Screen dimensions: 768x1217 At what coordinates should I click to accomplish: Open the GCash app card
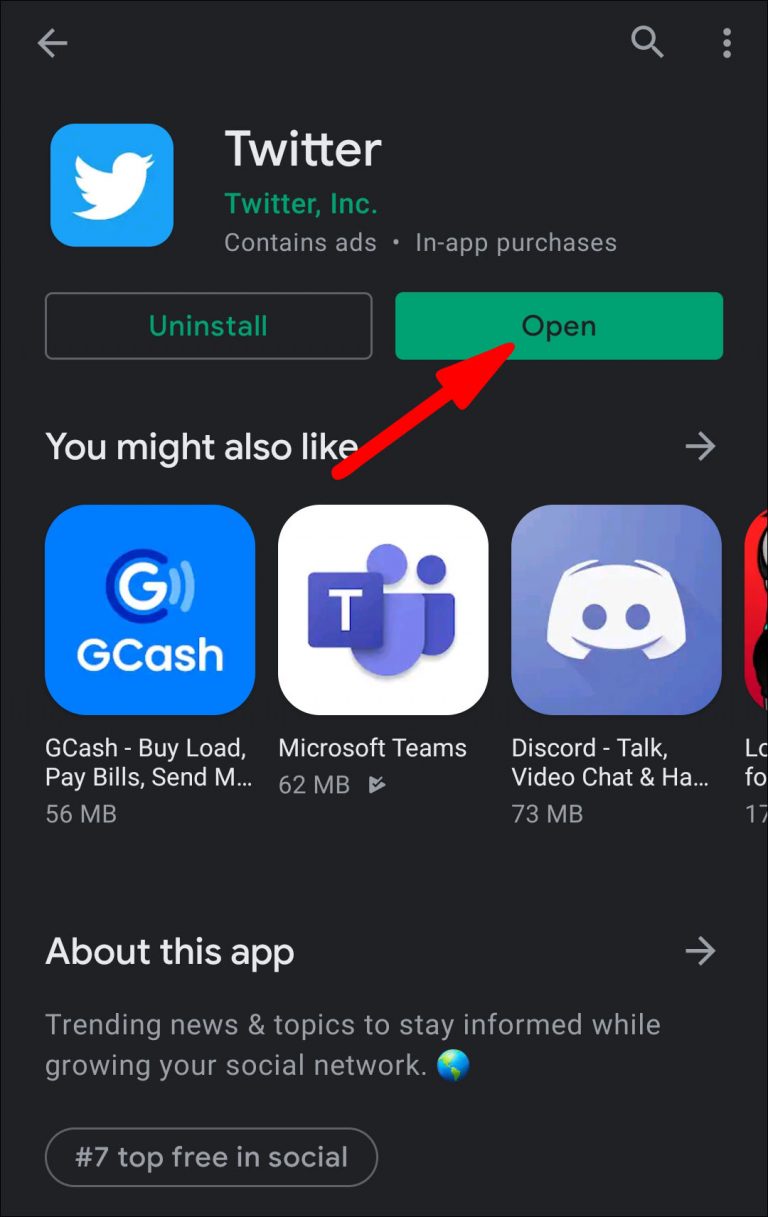(150, 610)
